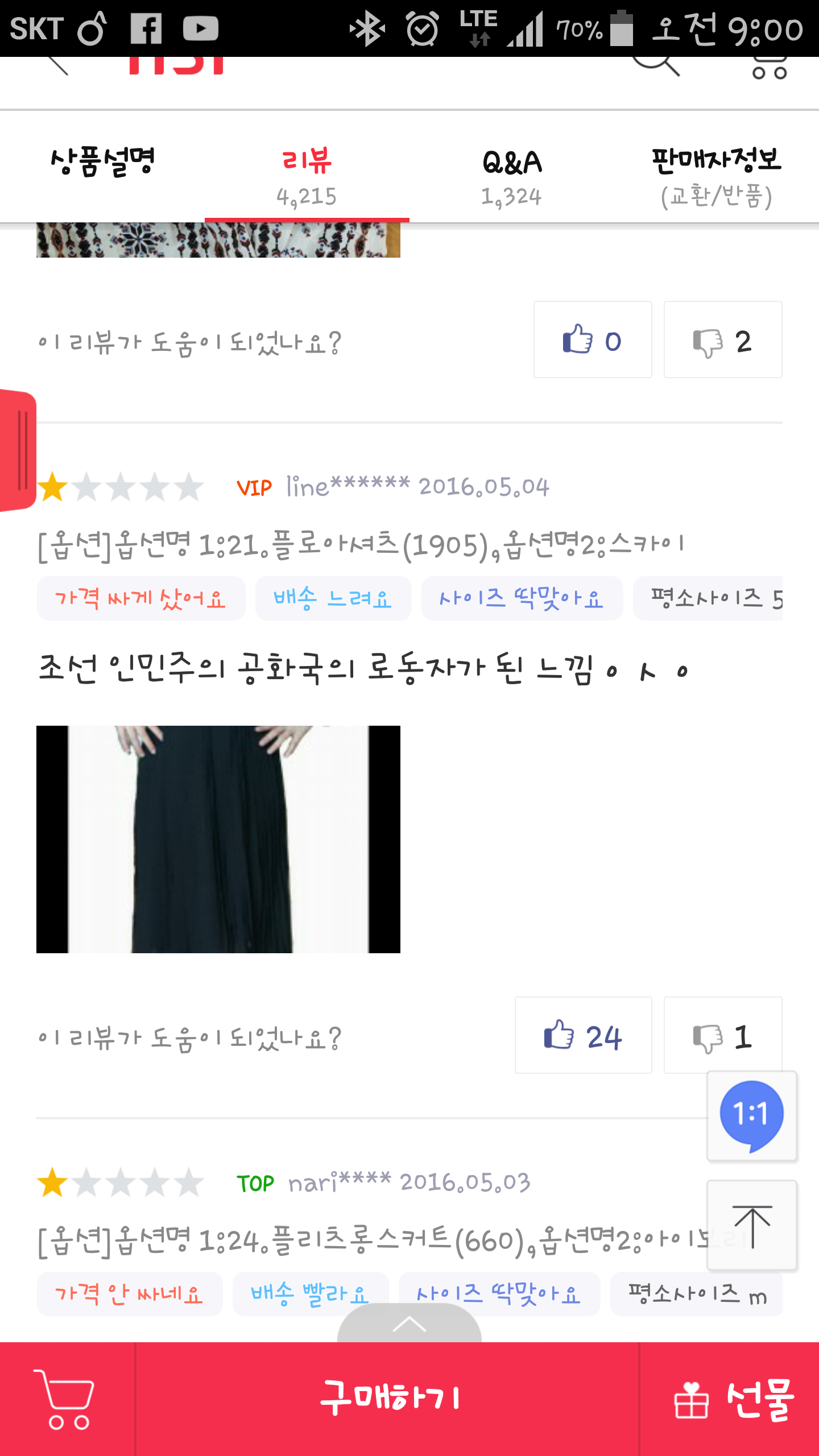The image size is (819, 1456).
Task: Switch to the 상품설명 tab
Action: [x=102, y=166]
